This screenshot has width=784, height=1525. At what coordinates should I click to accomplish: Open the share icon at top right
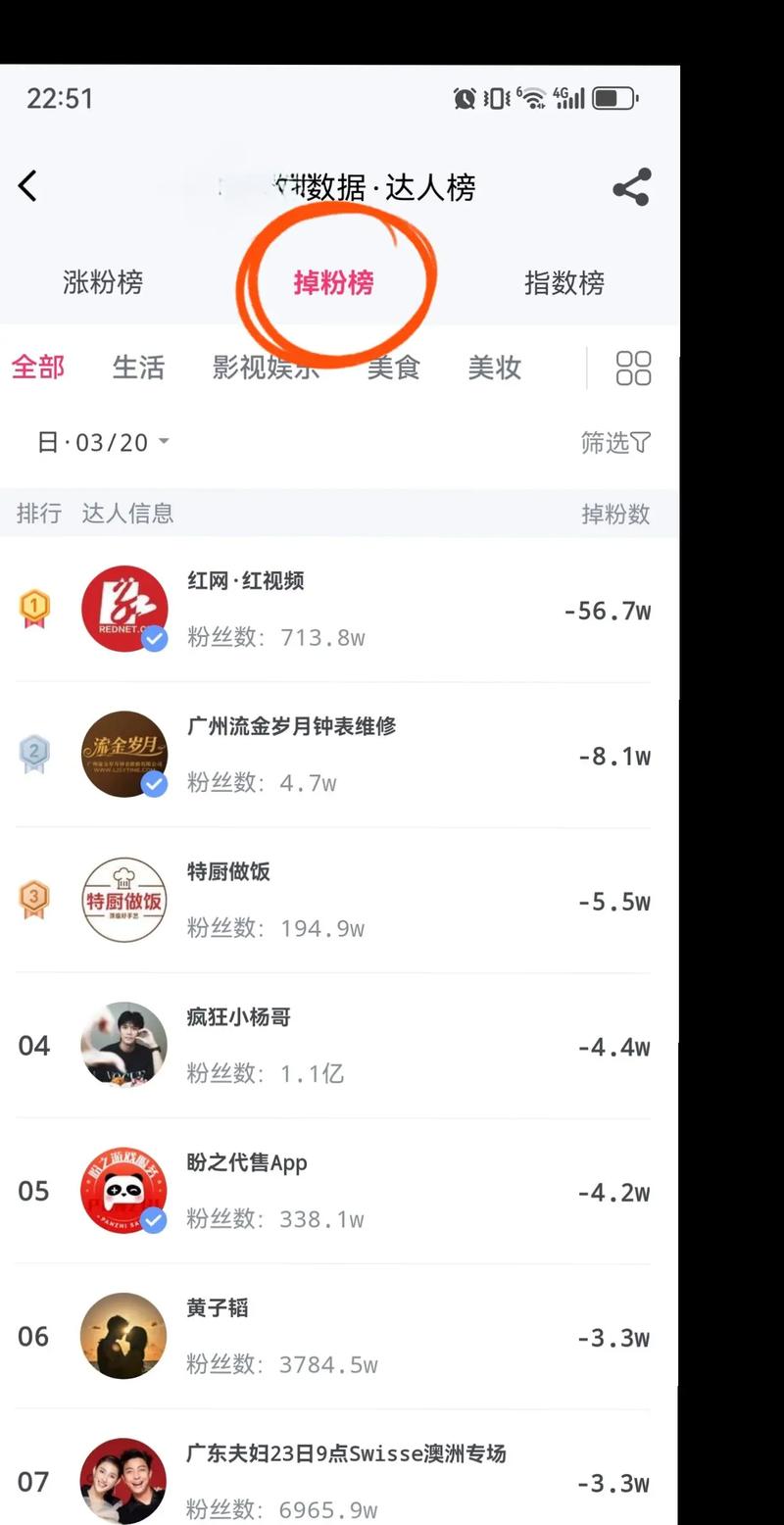(x=631, y=187)
